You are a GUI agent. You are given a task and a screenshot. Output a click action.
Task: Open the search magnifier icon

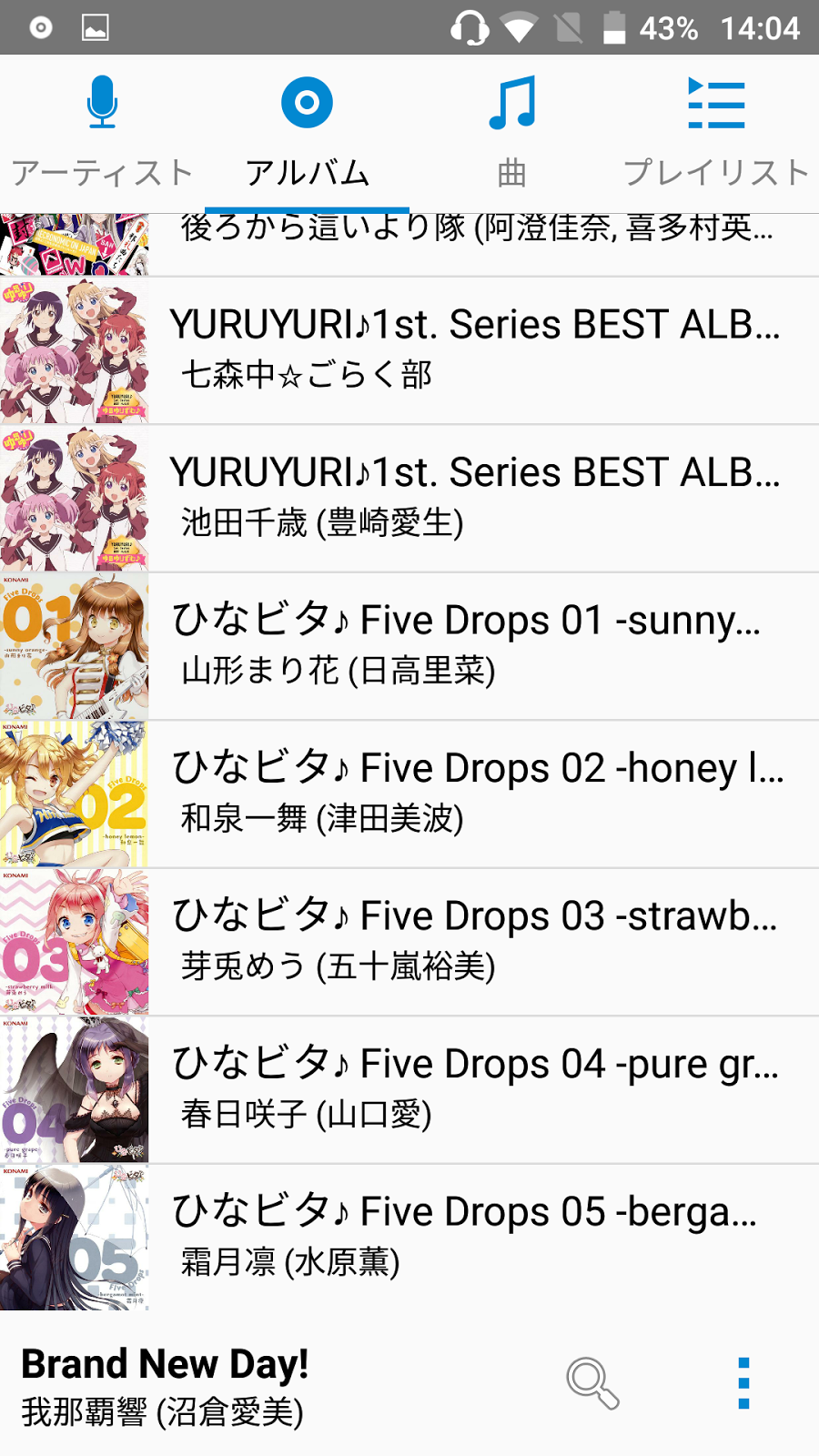[x=592, y=1383]
